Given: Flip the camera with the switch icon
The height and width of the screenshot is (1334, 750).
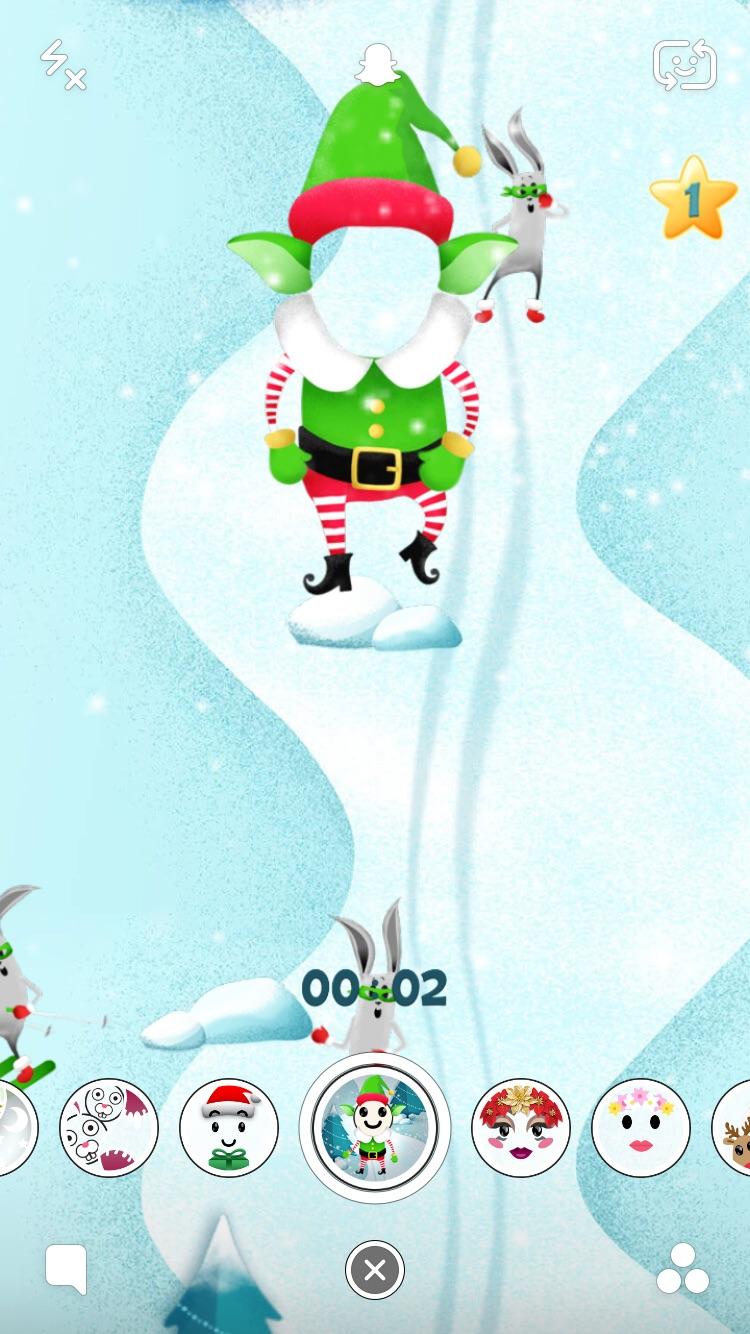Looking at the screenshot, I should pyautogui.click(x=685, y=65).
